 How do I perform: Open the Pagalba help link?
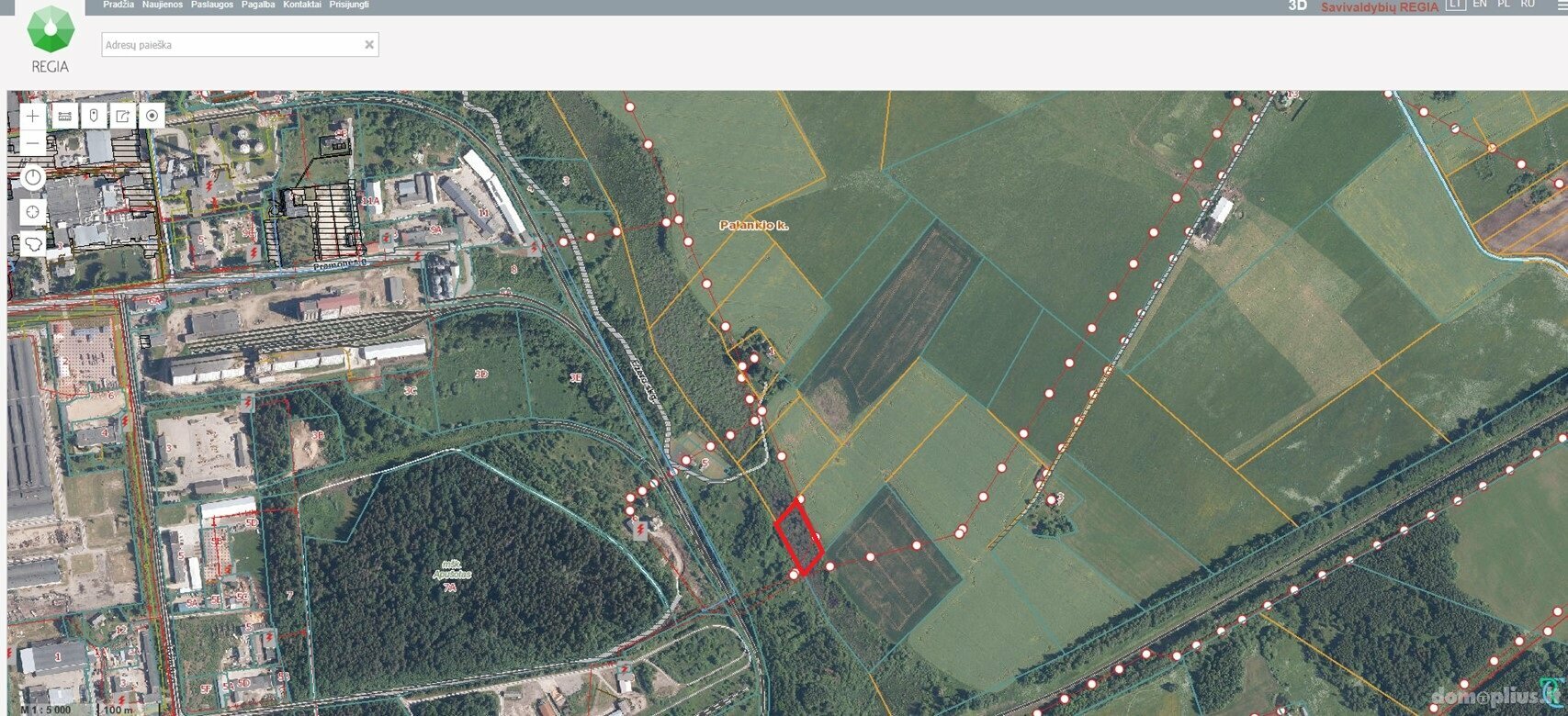pos(258,5)
